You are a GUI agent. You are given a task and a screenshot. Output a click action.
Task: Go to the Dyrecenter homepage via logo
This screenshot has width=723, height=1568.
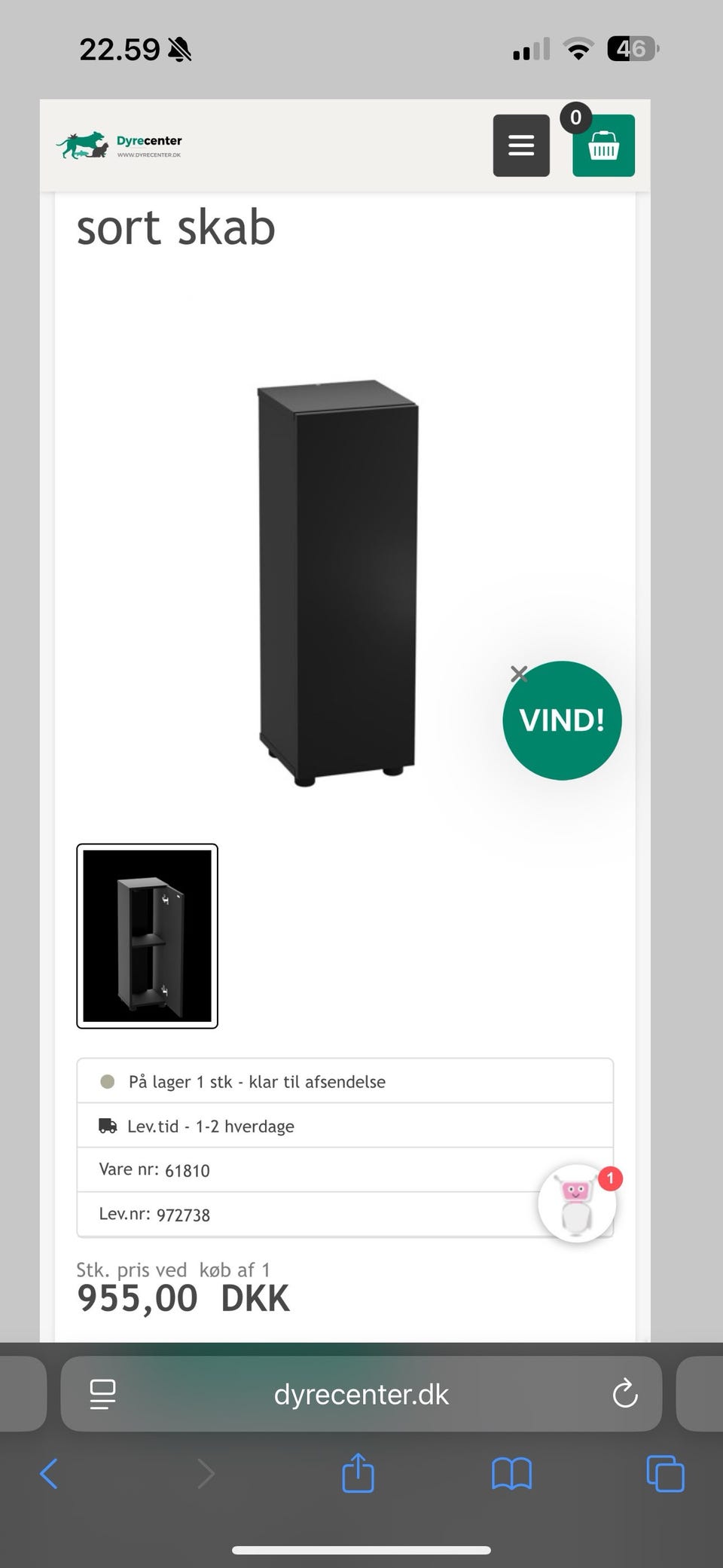tap(120, 144)
